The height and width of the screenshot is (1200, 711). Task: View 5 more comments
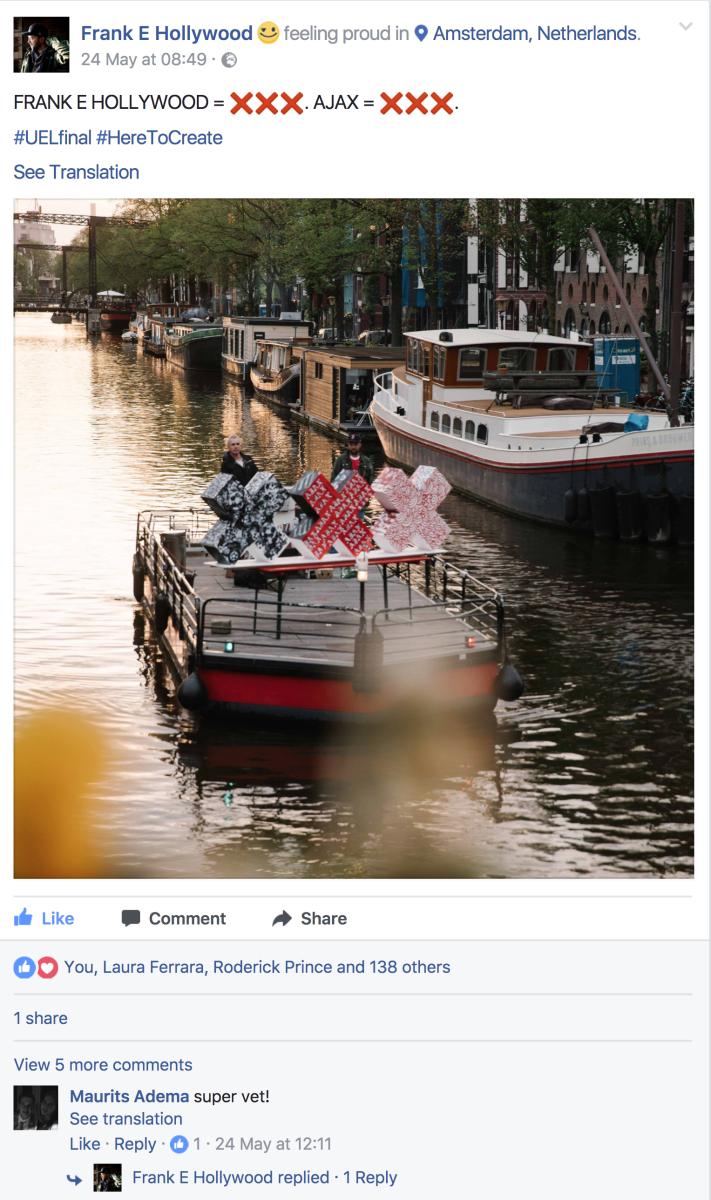(x=103, y=1064)
